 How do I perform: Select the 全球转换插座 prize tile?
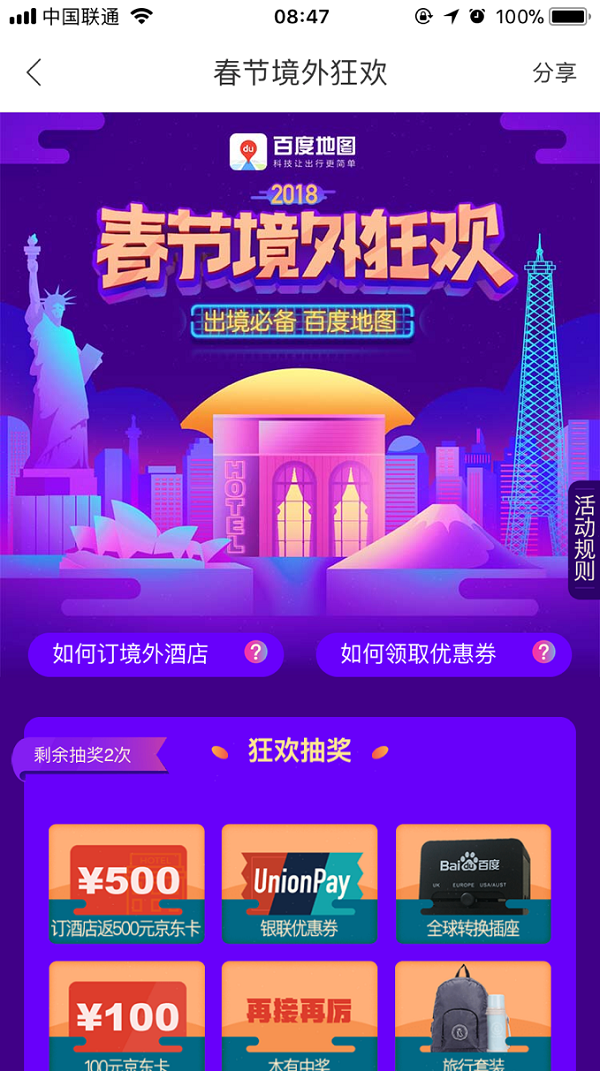473,883
